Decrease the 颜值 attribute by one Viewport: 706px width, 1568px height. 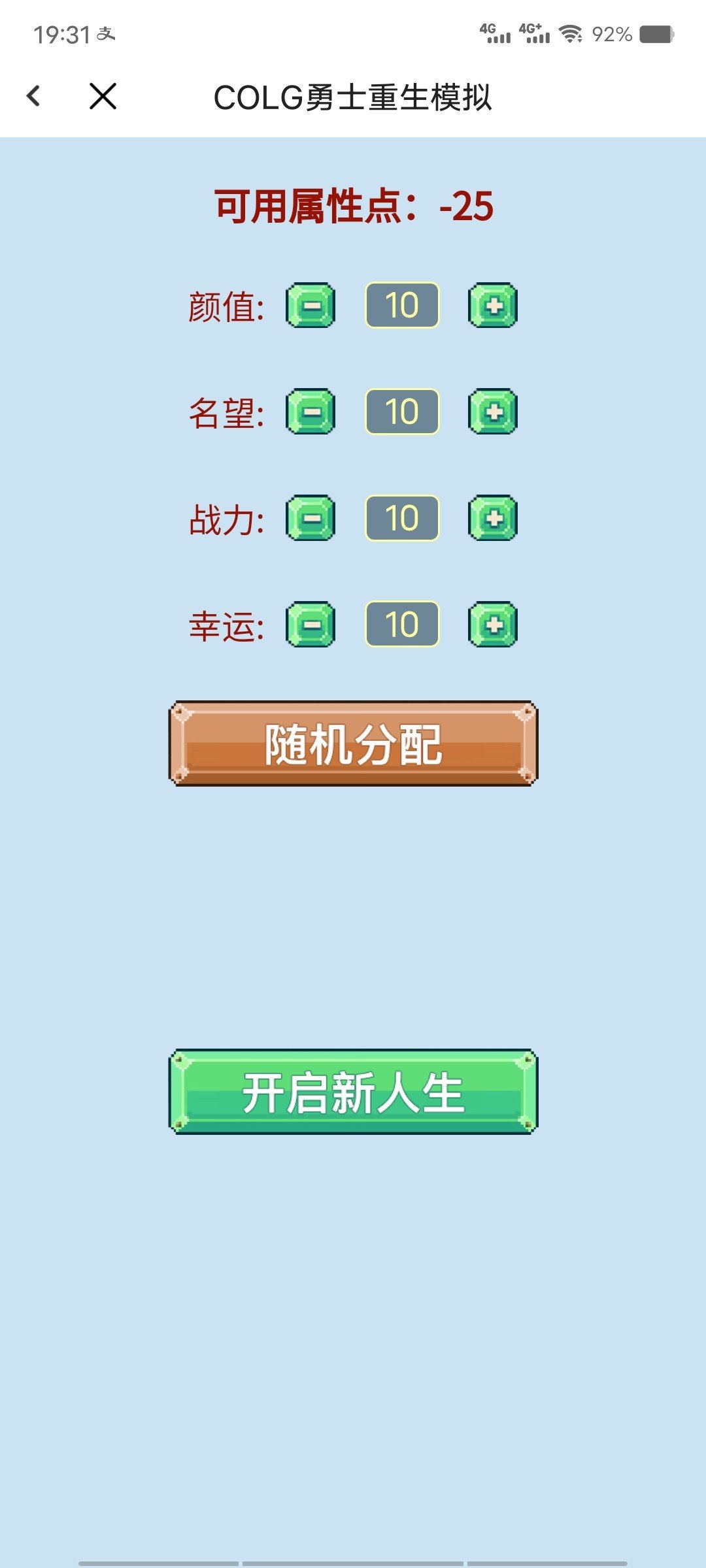(311, 305)
